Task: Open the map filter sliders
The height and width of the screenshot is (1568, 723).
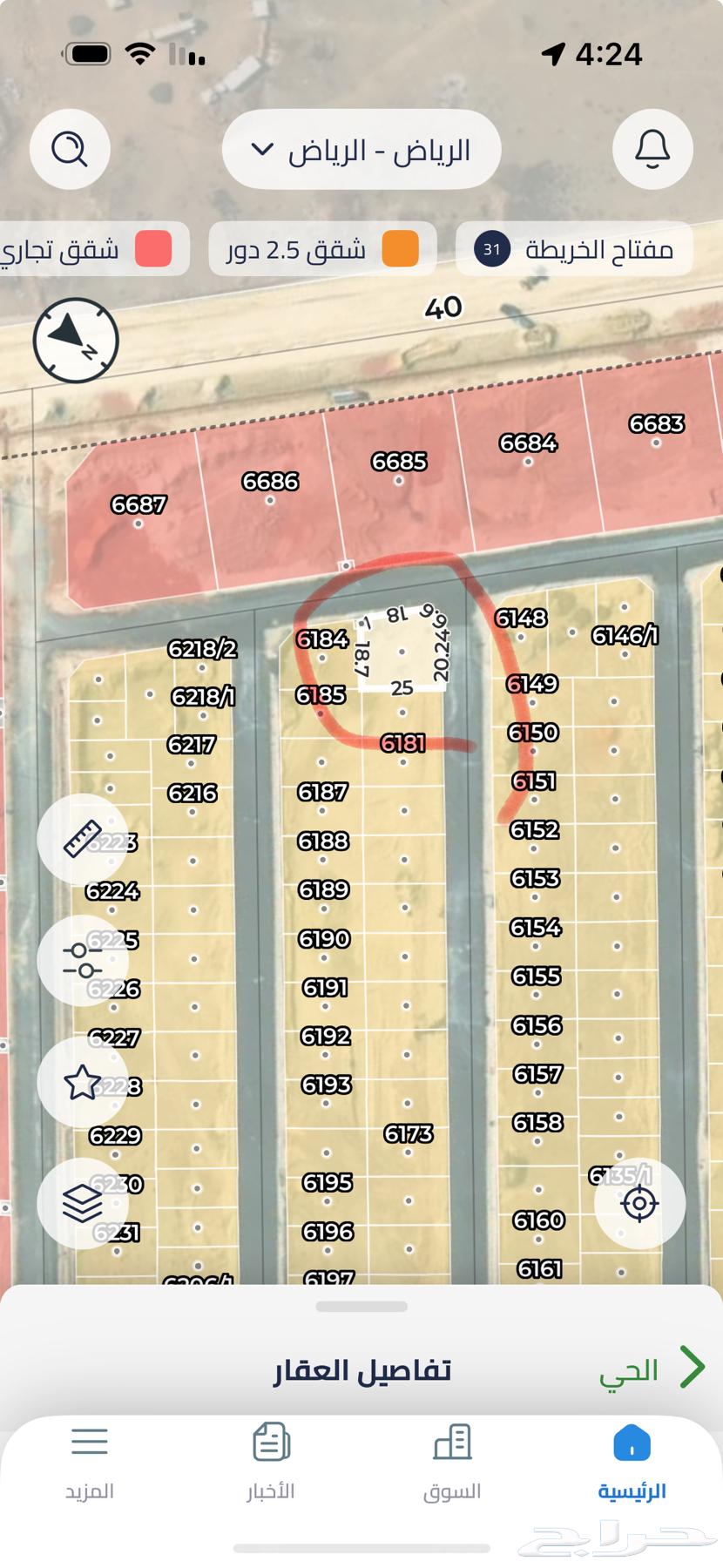Action: pos(82,960)
